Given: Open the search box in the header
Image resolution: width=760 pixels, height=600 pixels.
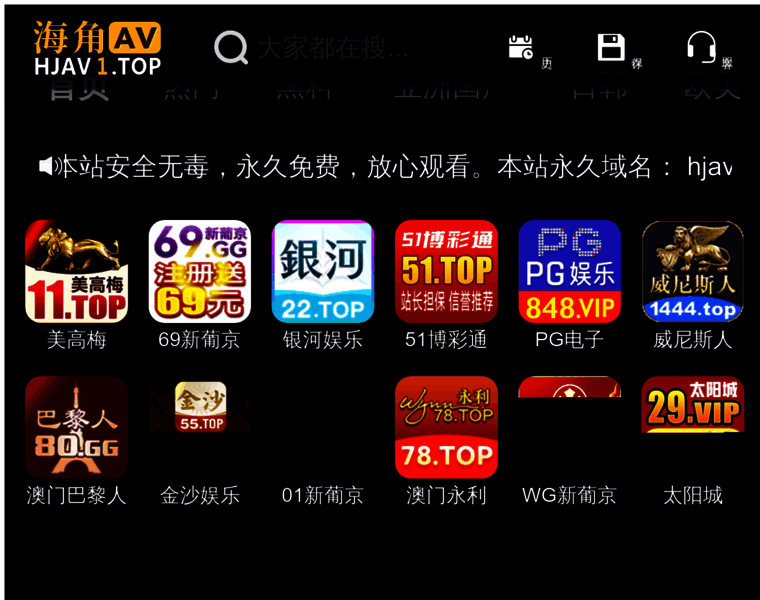Looking at the screenshot, I should (x=330, y=47).
